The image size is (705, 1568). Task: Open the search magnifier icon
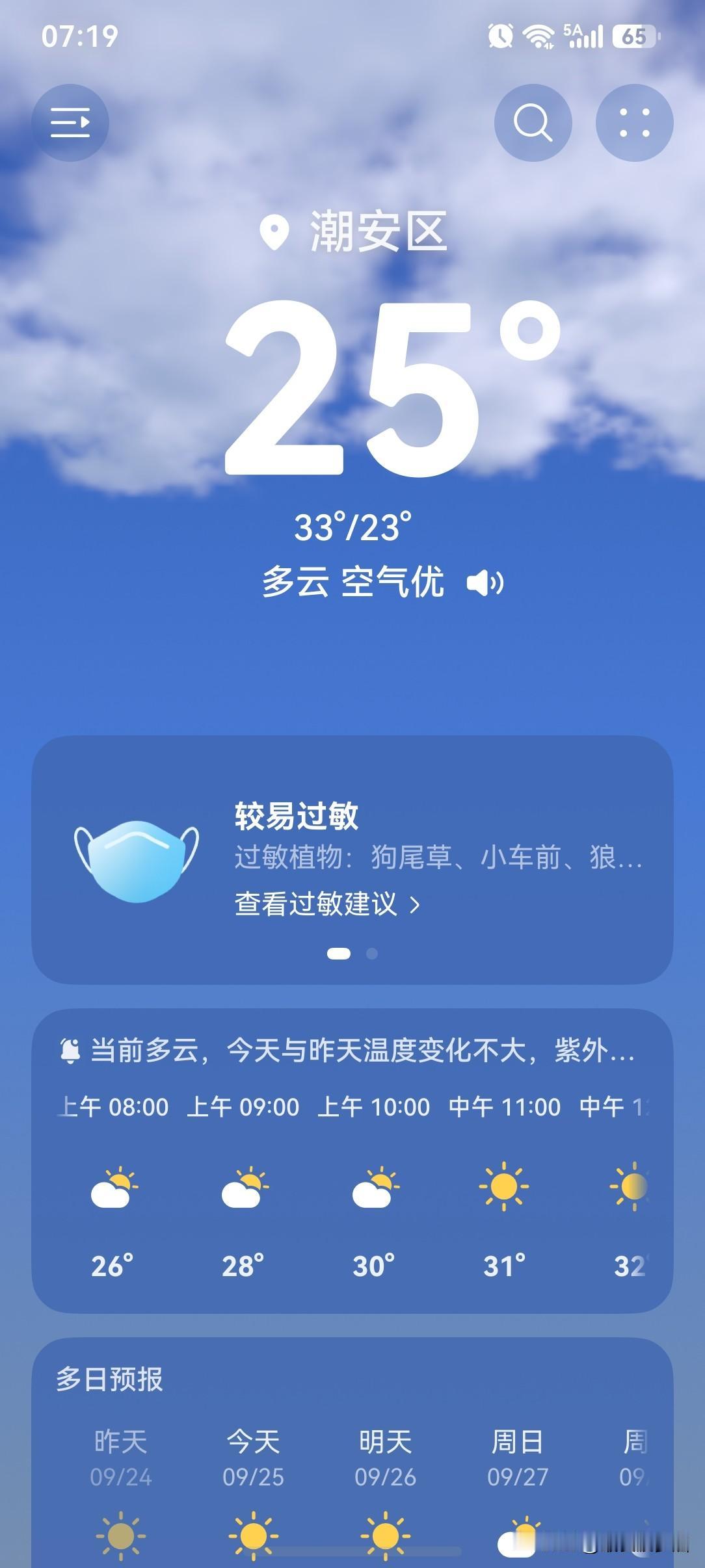tap(533, 123)
